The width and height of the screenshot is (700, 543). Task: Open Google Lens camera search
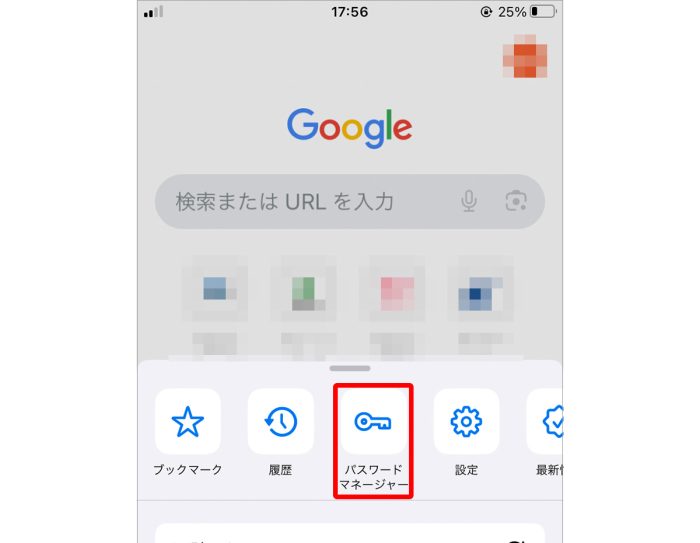coord(516,202)
